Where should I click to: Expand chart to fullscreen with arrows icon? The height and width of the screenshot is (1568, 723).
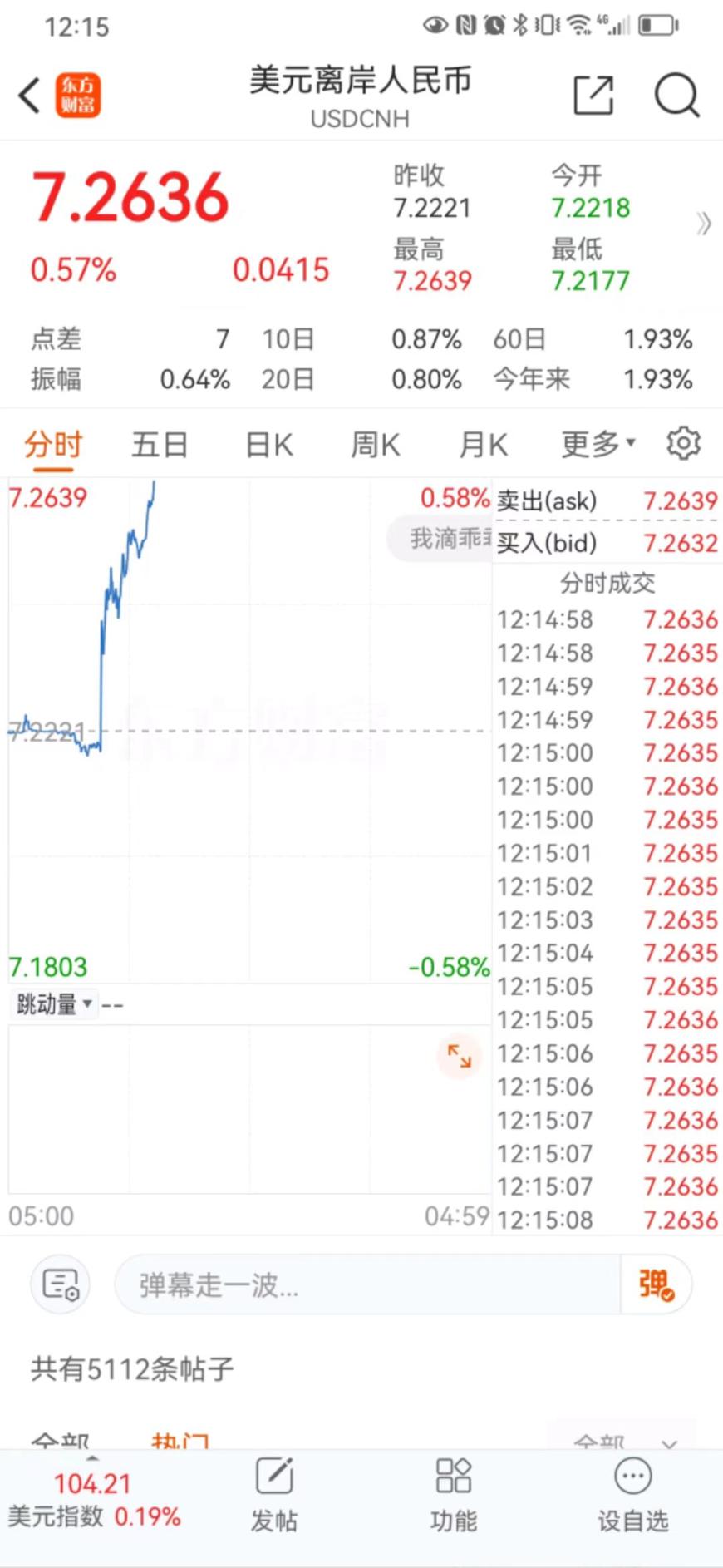pyautogui.click(x=459, y=1056)
